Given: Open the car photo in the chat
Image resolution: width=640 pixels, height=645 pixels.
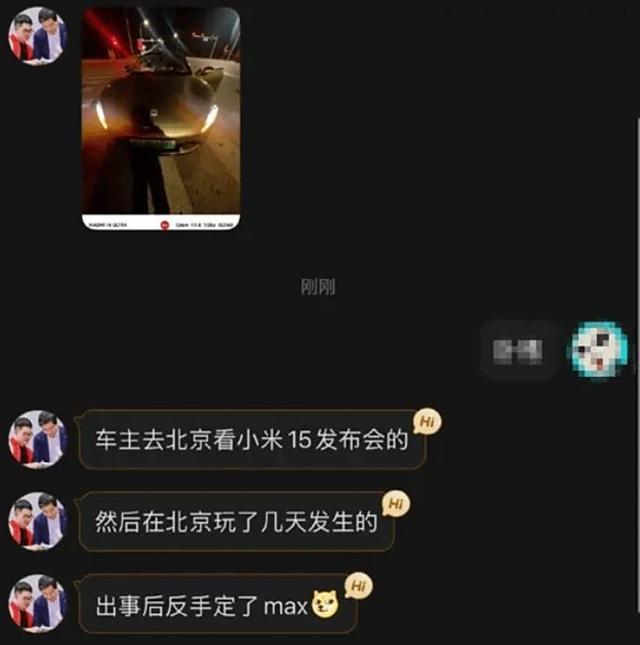Looking at the screenshot, I should click(160, 118).
